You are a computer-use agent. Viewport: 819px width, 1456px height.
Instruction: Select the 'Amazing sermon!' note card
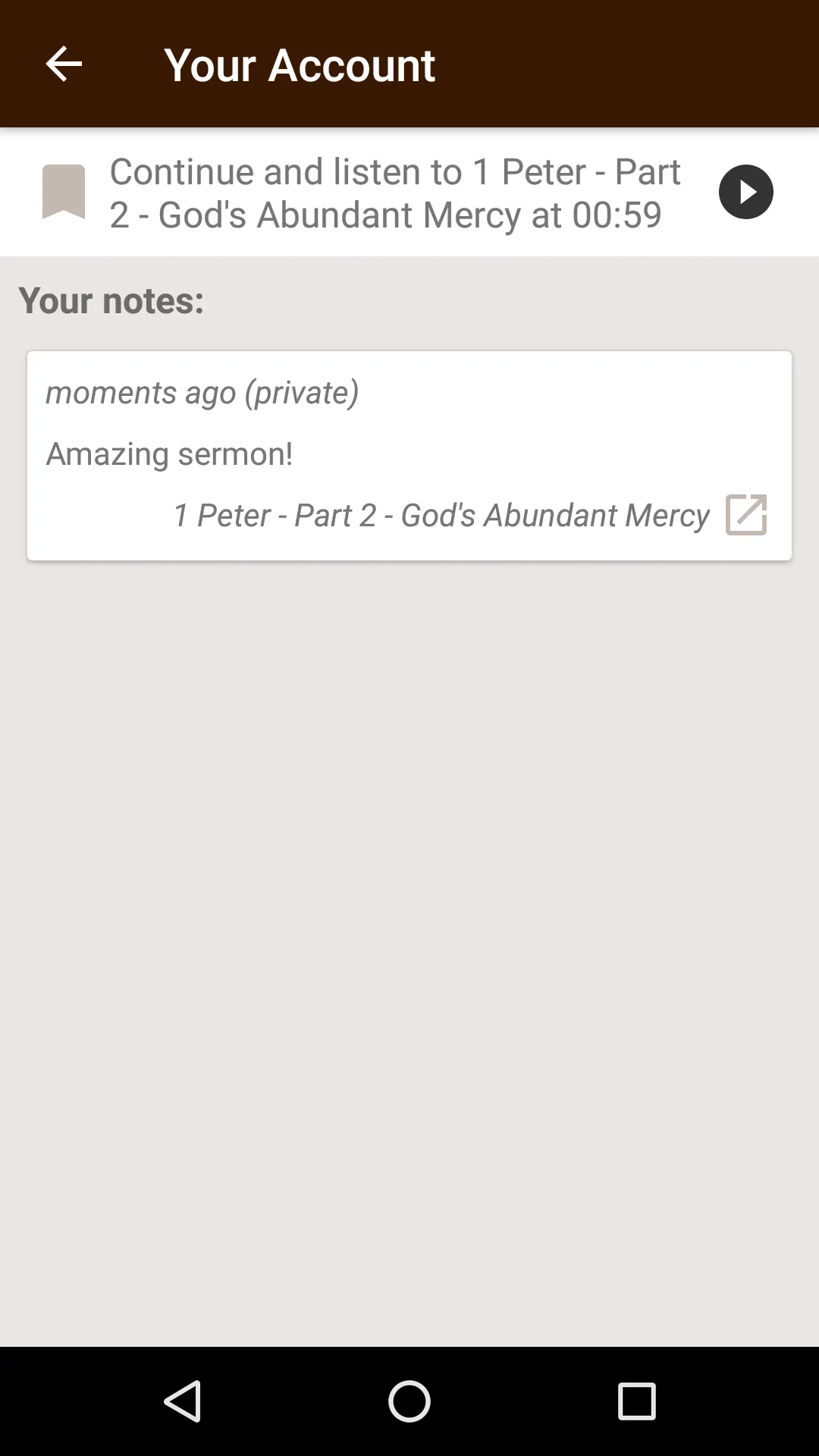[x=409, y=453]
